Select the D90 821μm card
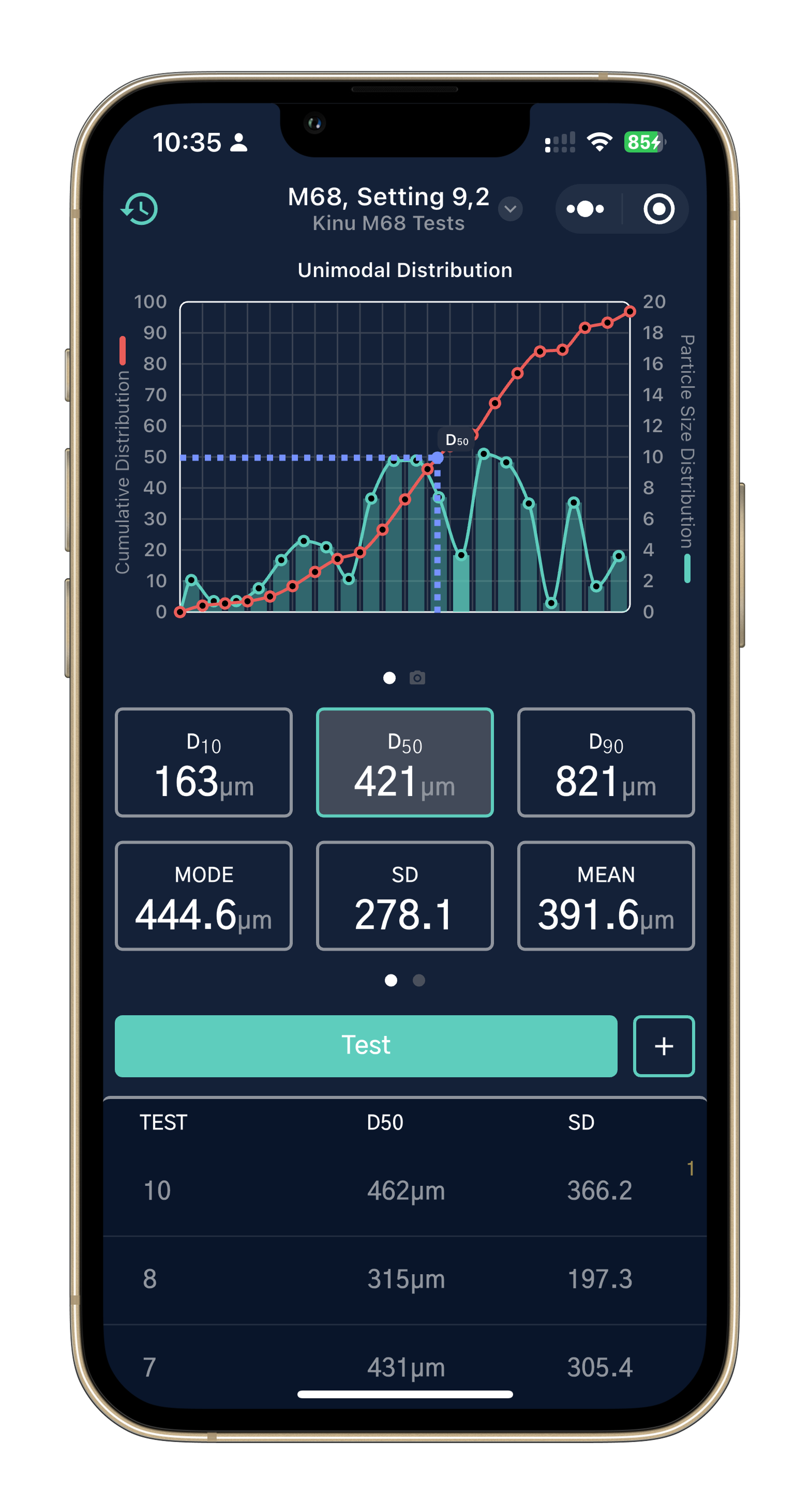Viewport: 810px width, 1512px height. click(x=606, y=762)
